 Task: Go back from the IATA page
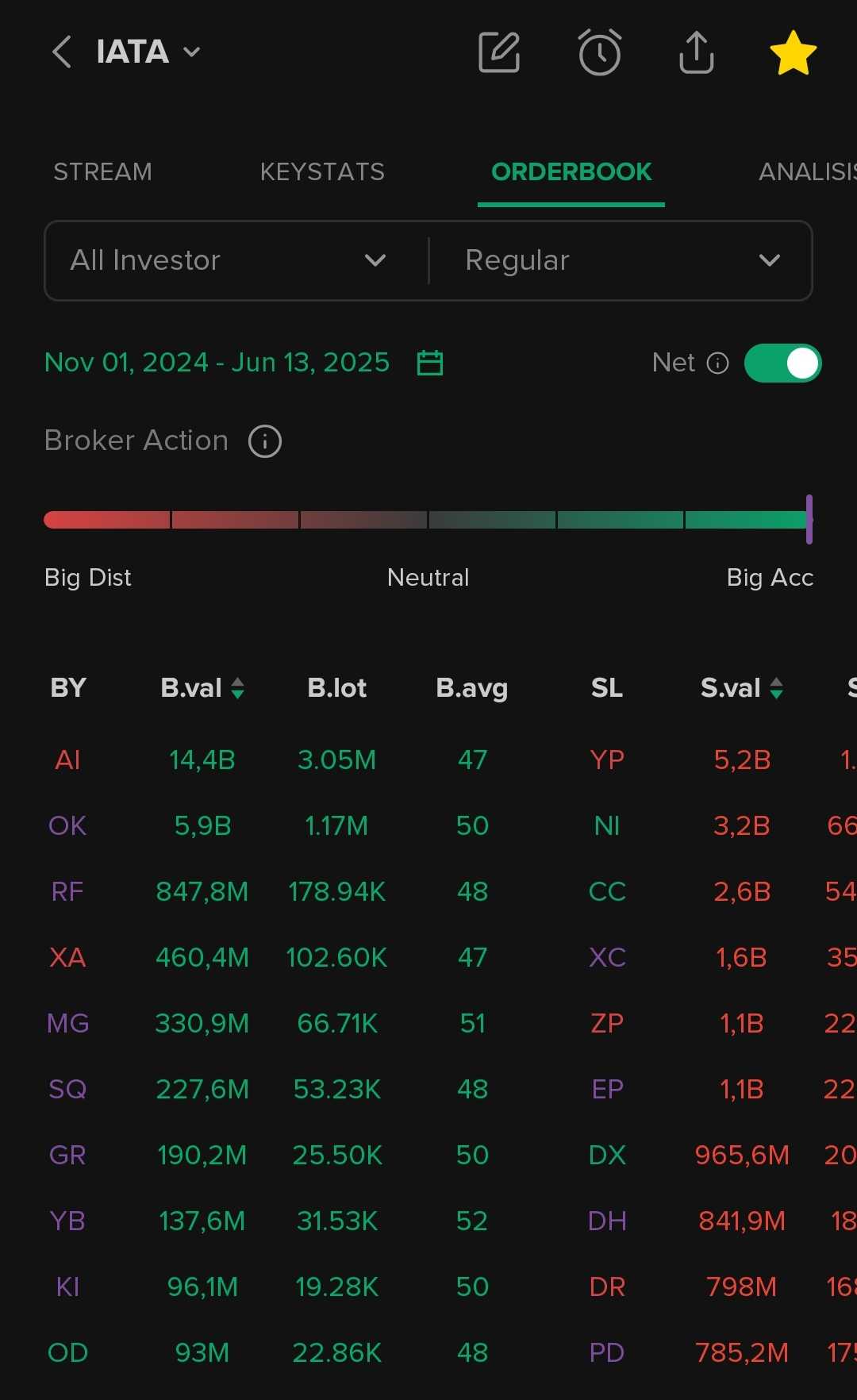coord(62,52)
